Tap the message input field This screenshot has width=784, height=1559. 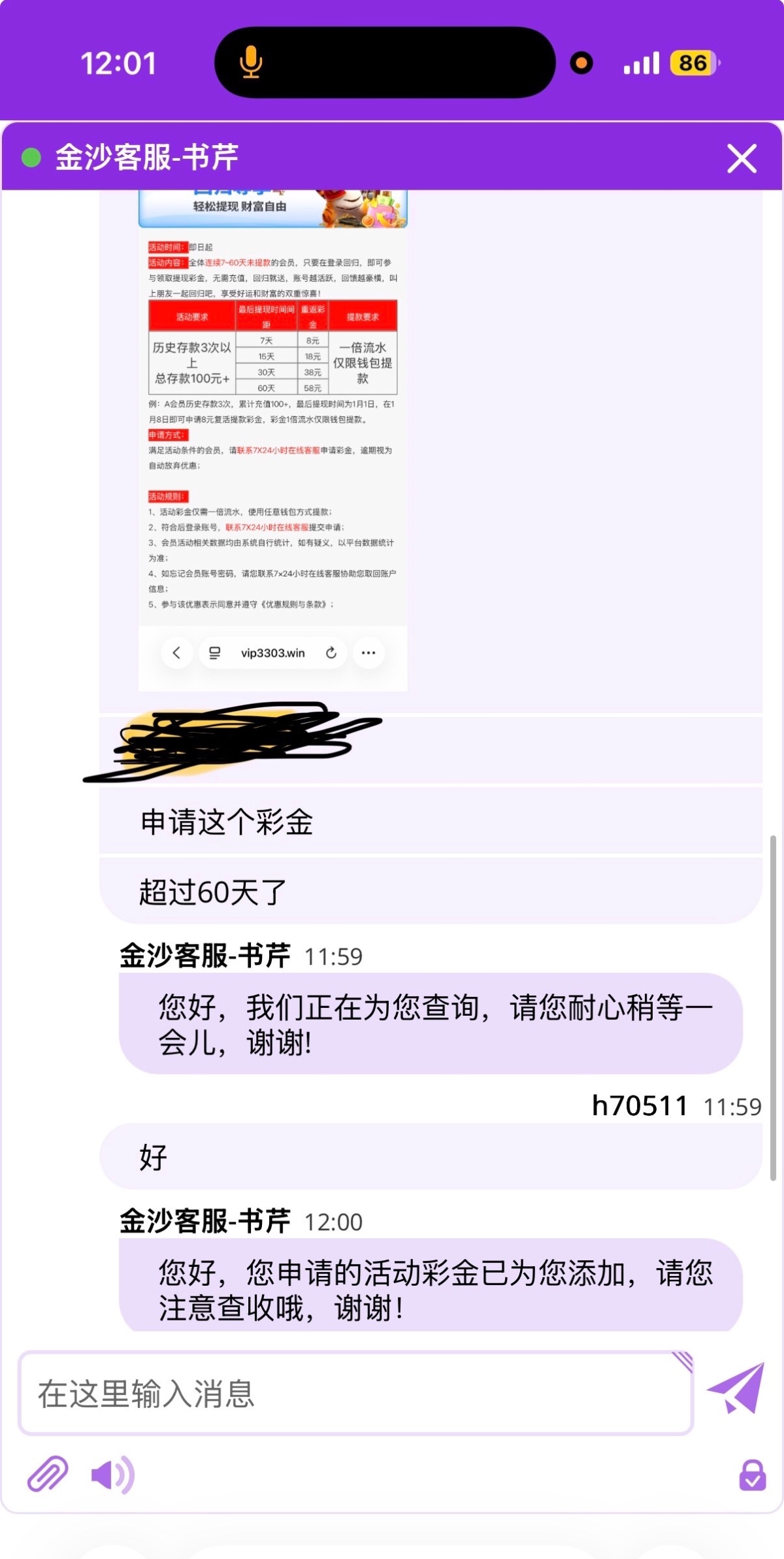(x=355, y=1394)
